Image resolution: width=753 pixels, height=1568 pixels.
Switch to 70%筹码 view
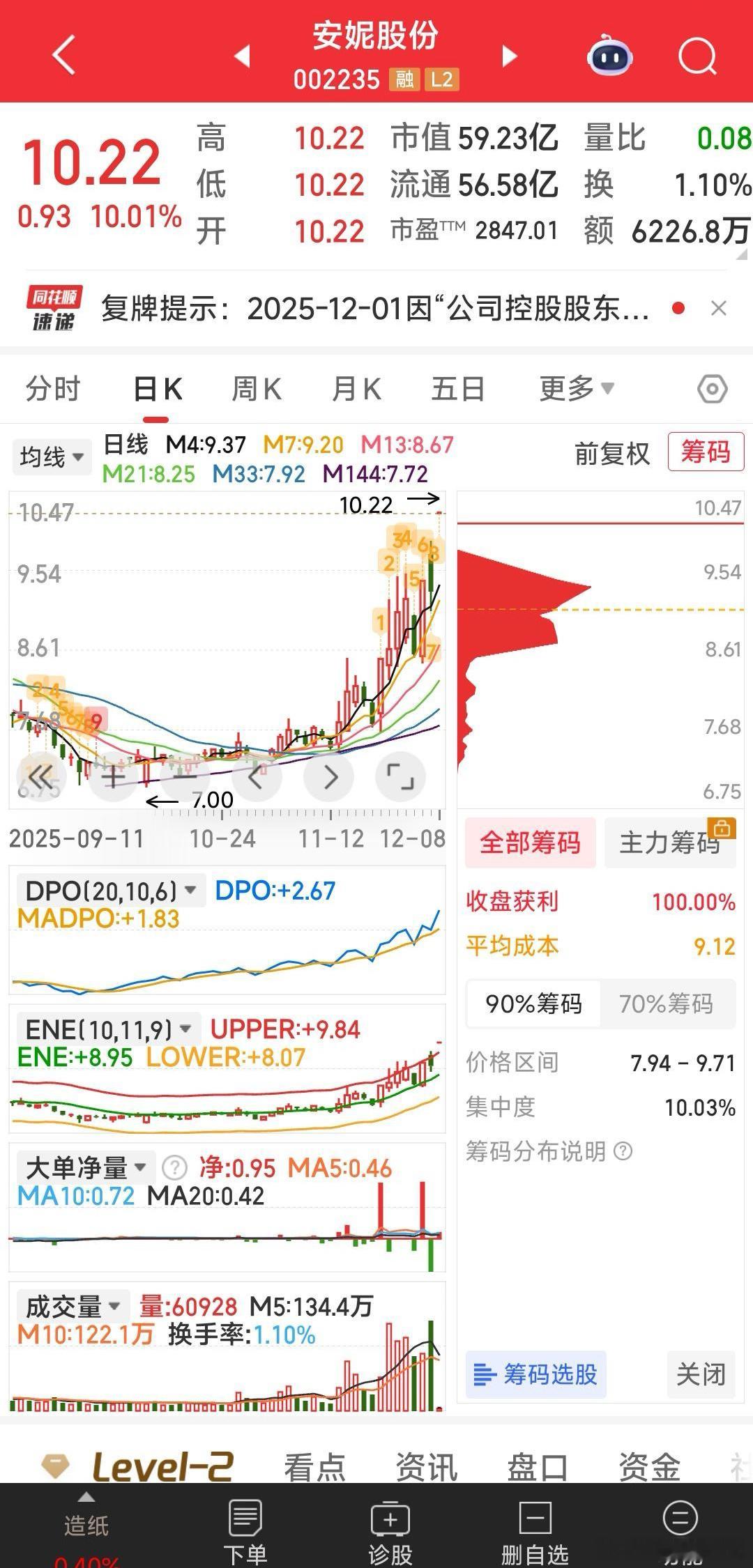pos(666,1004)
